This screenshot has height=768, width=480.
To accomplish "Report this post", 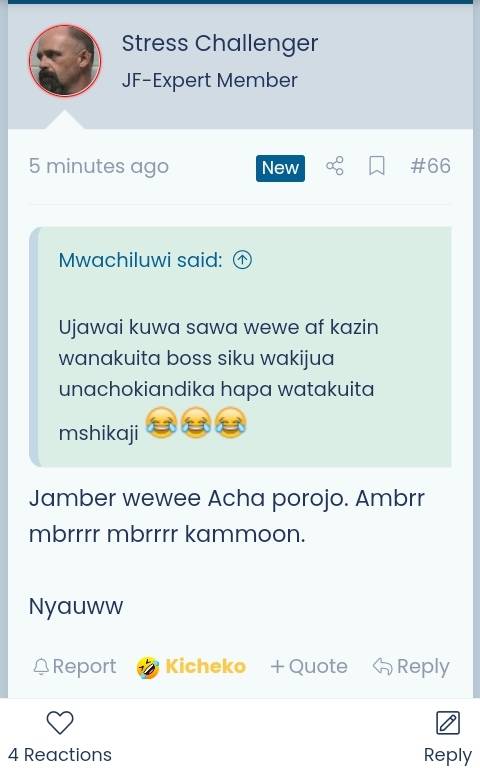I will tap(74, 667).
